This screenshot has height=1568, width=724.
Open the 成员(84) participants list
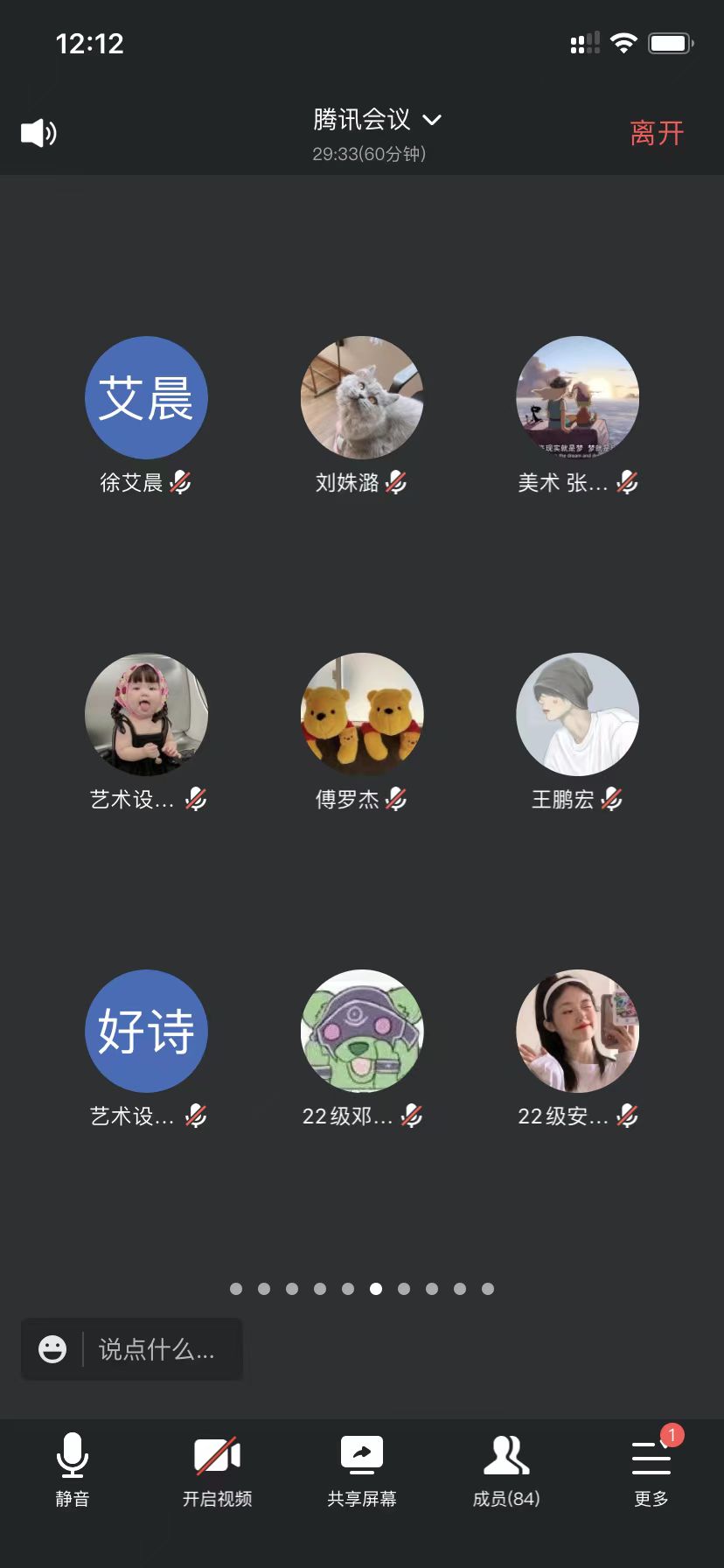click(x=506, y=1470)
